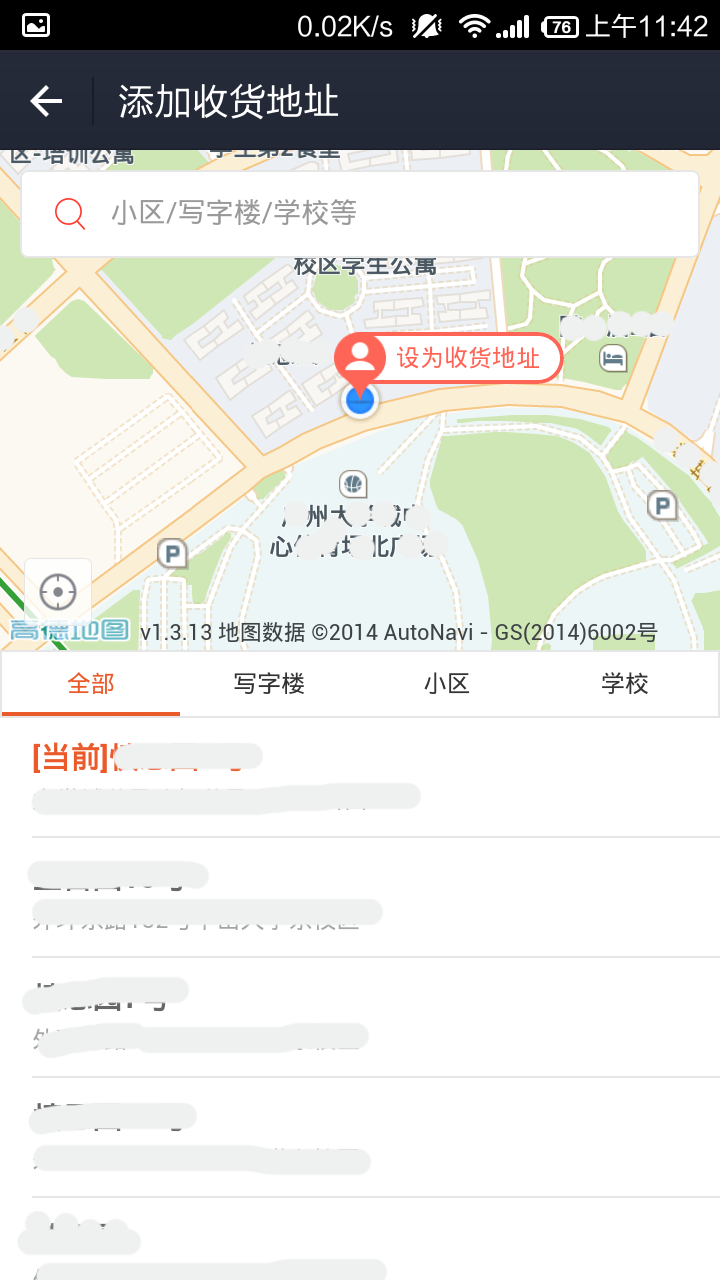
Task: Switch to the 写字楼 tab
Action: [269, 684]
